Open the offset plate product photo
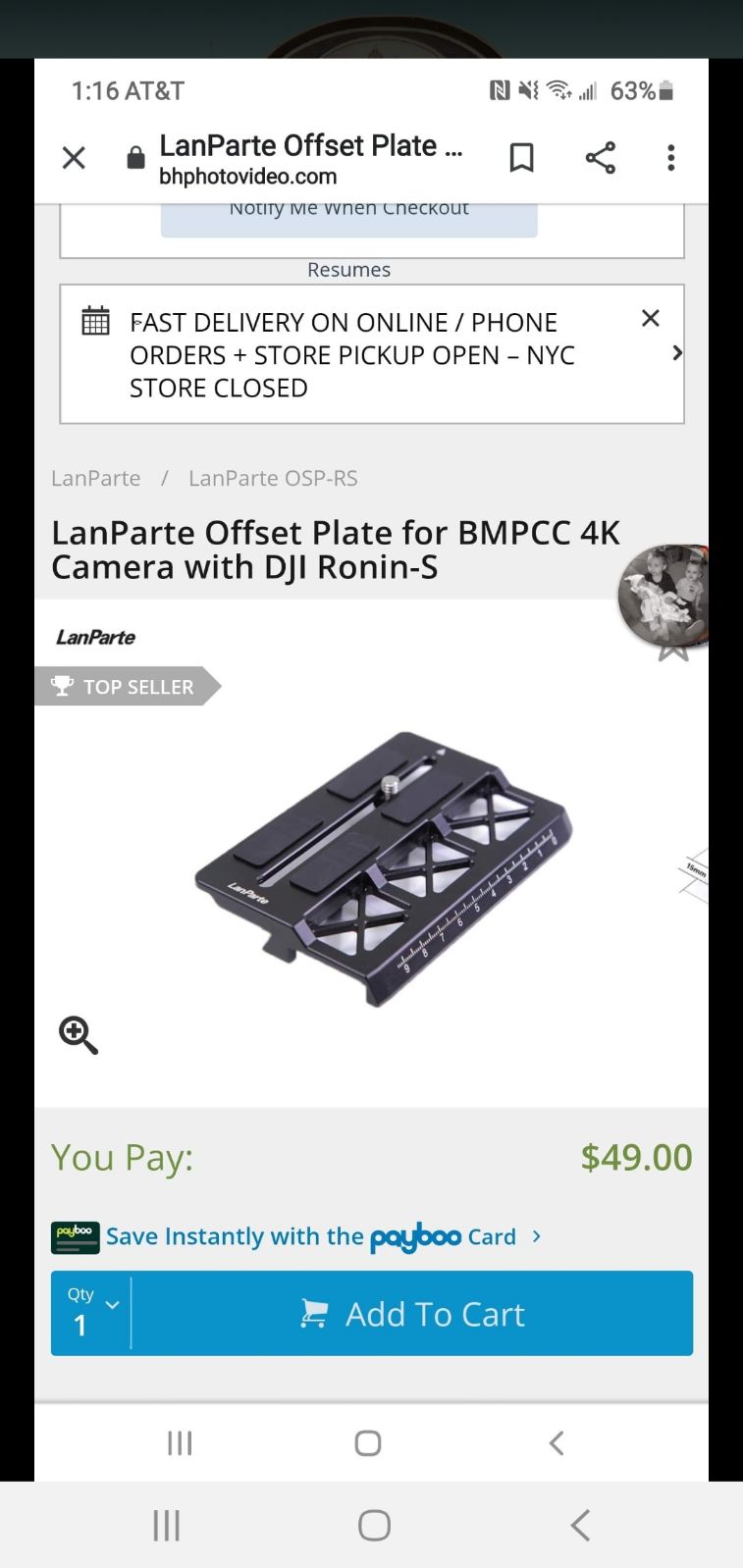 [383, 869]
